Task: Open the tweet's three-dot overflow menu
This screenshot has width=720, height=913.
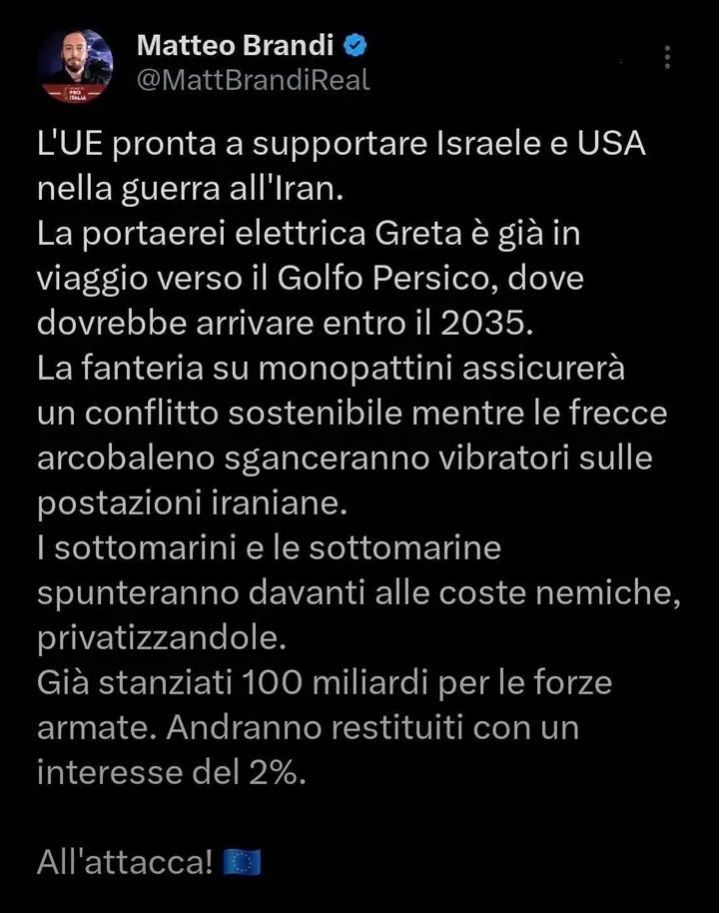Action: click(x=668, y=58)
